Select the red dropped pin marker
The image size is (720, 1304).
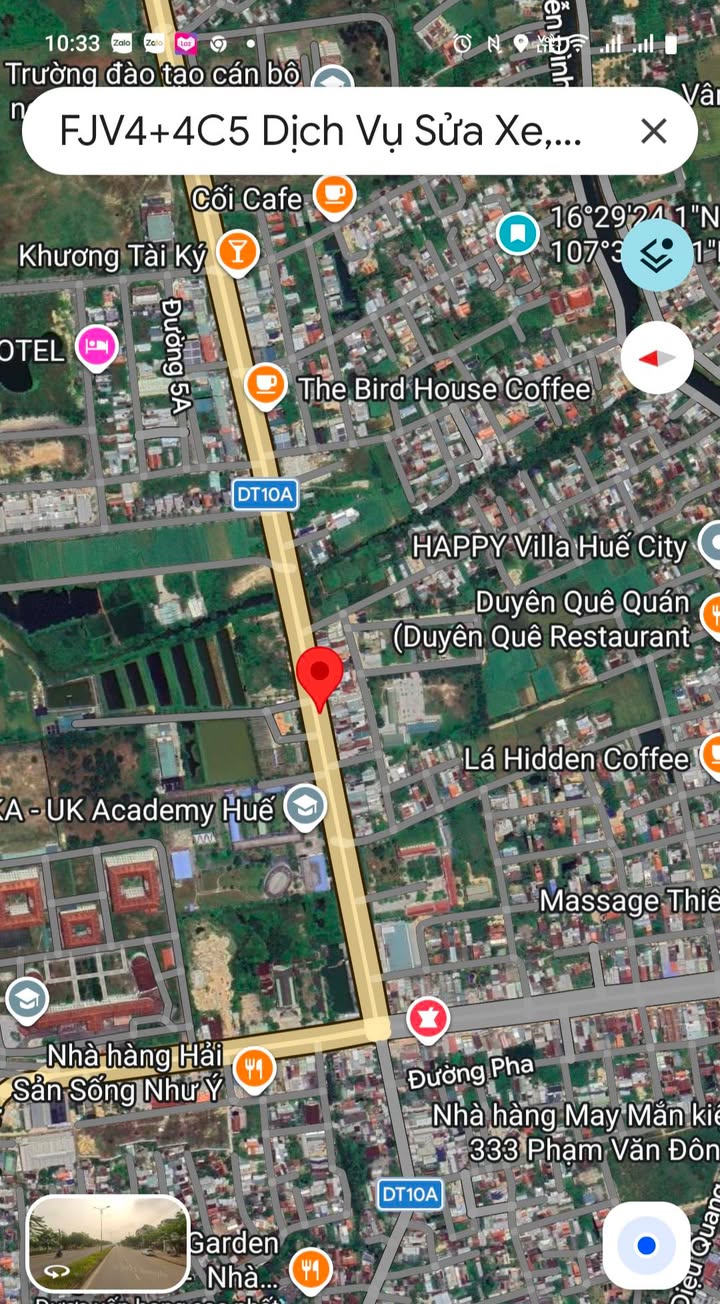click(320, 678)
